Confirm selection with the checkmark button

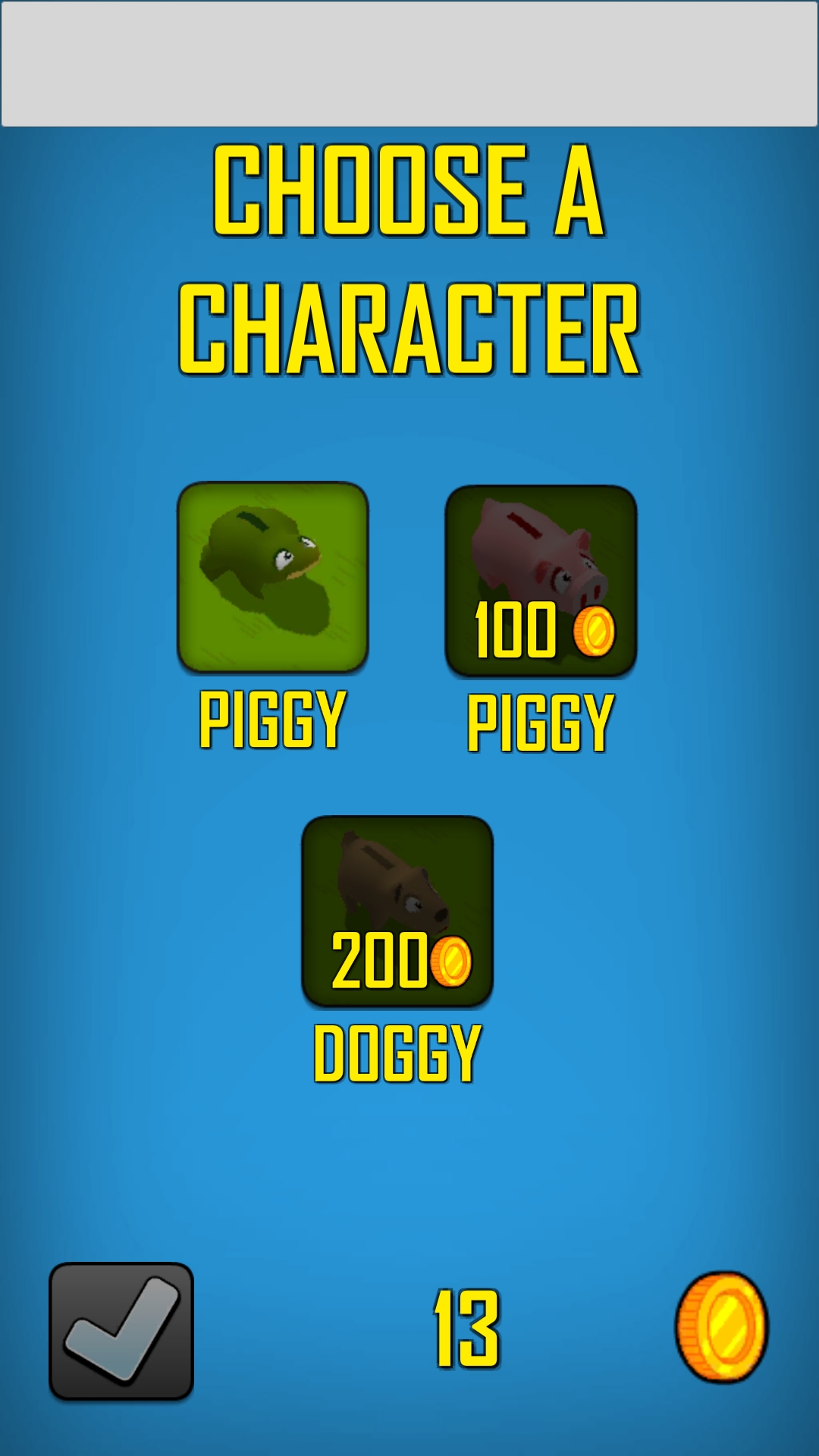click(121, 1331)
